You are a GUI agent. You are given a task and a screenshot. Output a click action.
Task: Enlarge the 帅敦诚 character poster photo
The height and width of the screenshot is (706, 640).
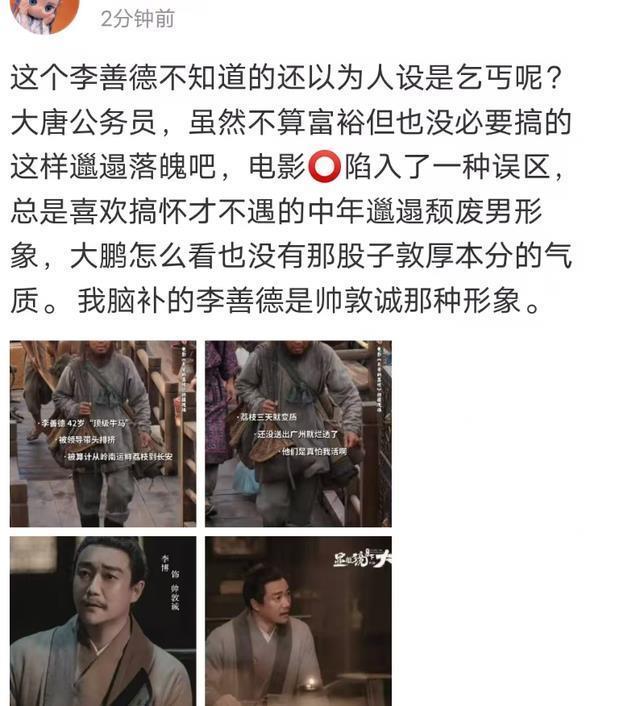[x=103, y=619]
